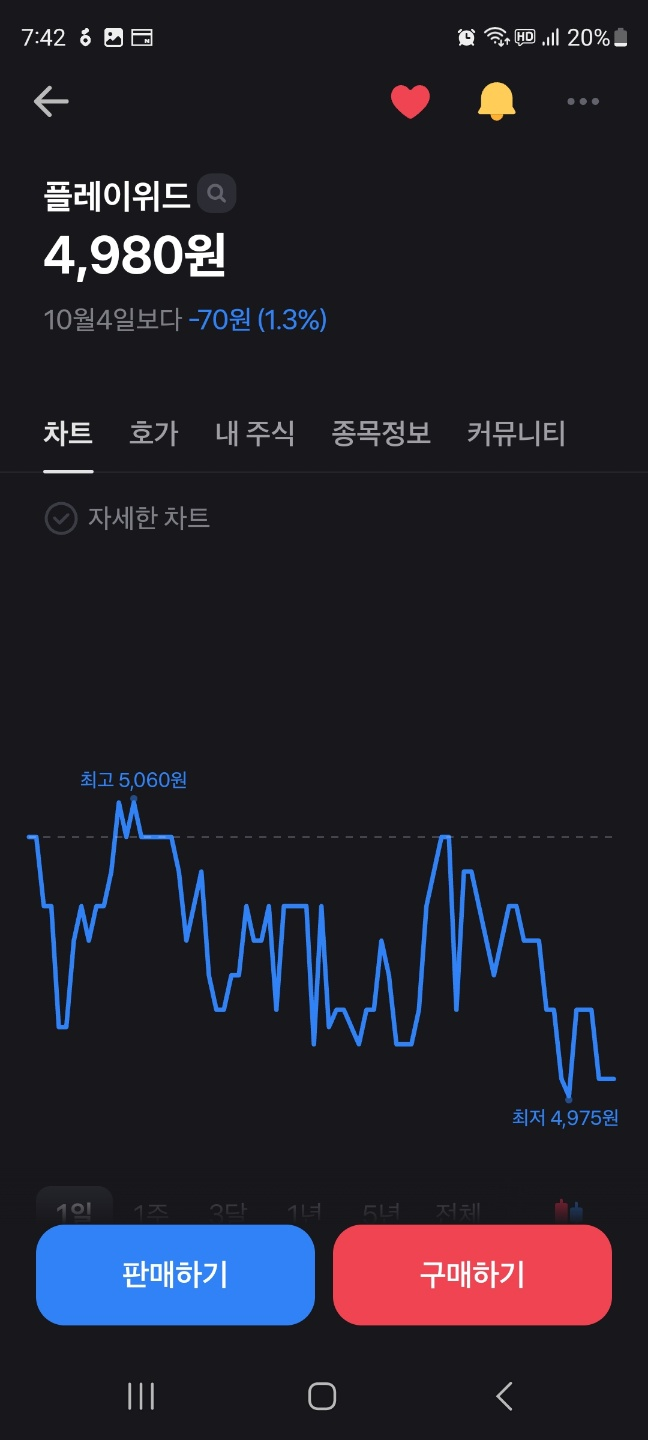Open the three-dot overflow menu

(583, 102)
